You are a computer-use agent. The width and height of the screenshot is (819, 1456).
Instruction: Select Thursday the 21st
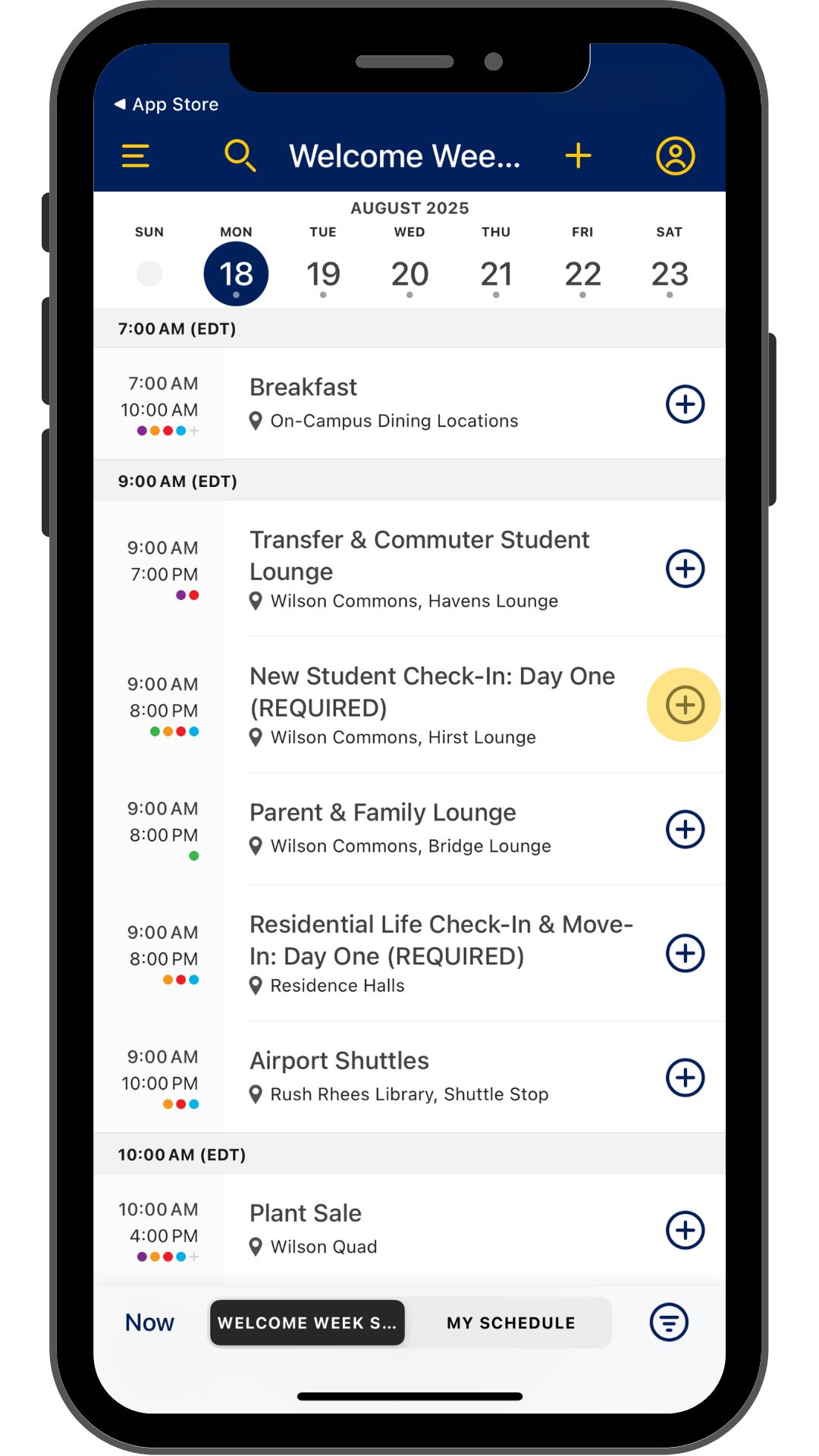point(496,274)
